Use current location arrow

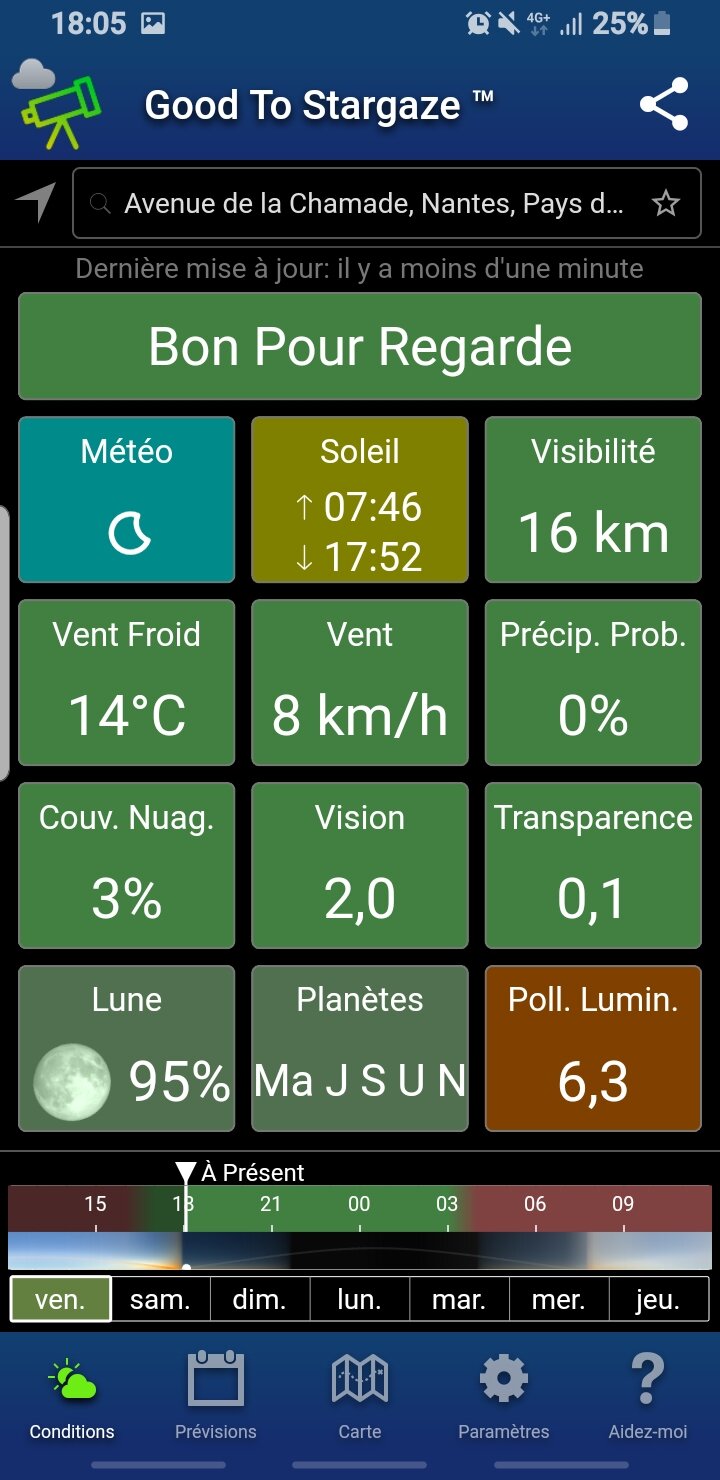pos(36,203)
